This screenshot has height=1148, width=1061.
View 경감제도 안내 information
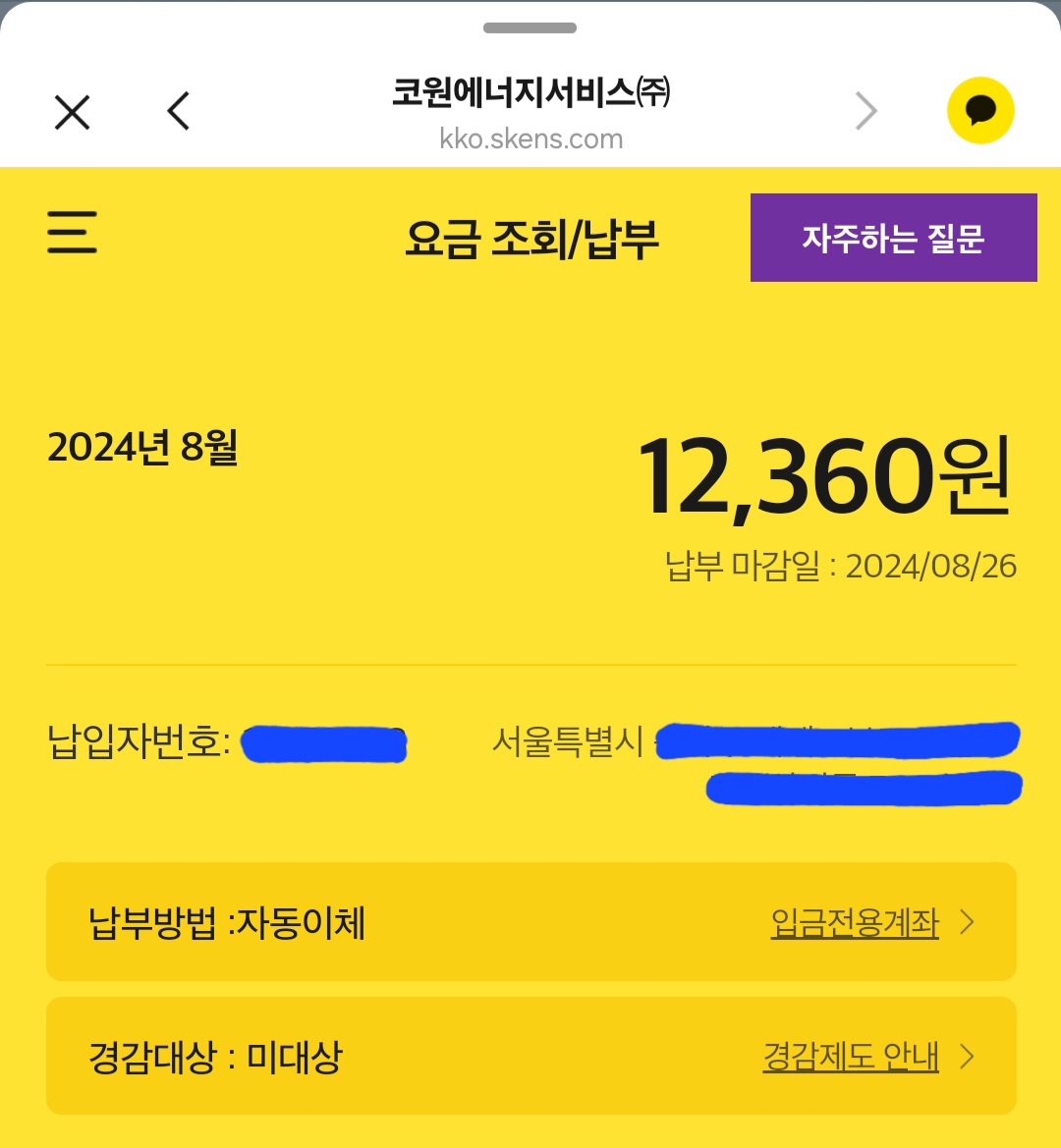pos(851,1057)
